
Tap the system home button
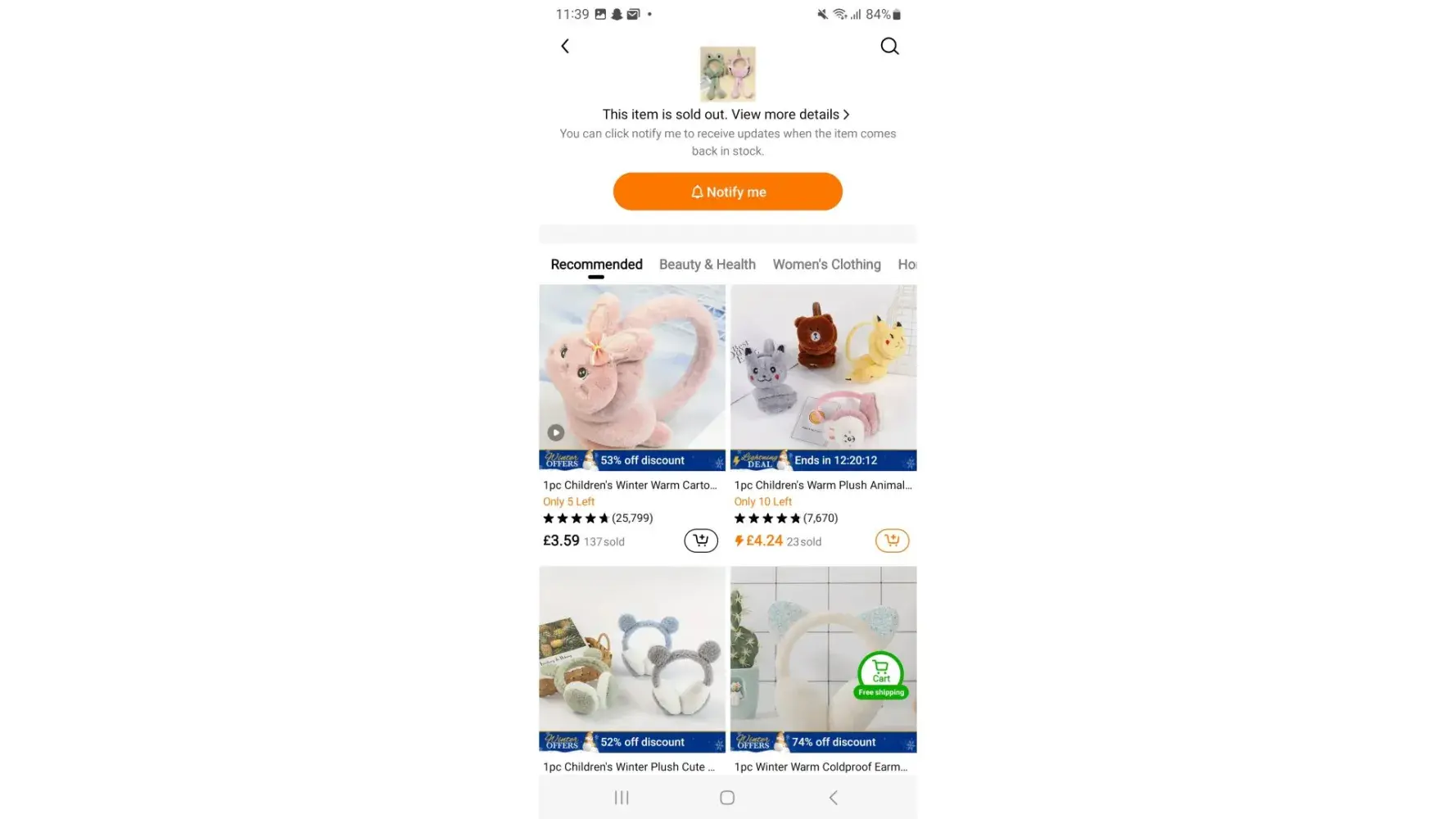tap(727, 798)
